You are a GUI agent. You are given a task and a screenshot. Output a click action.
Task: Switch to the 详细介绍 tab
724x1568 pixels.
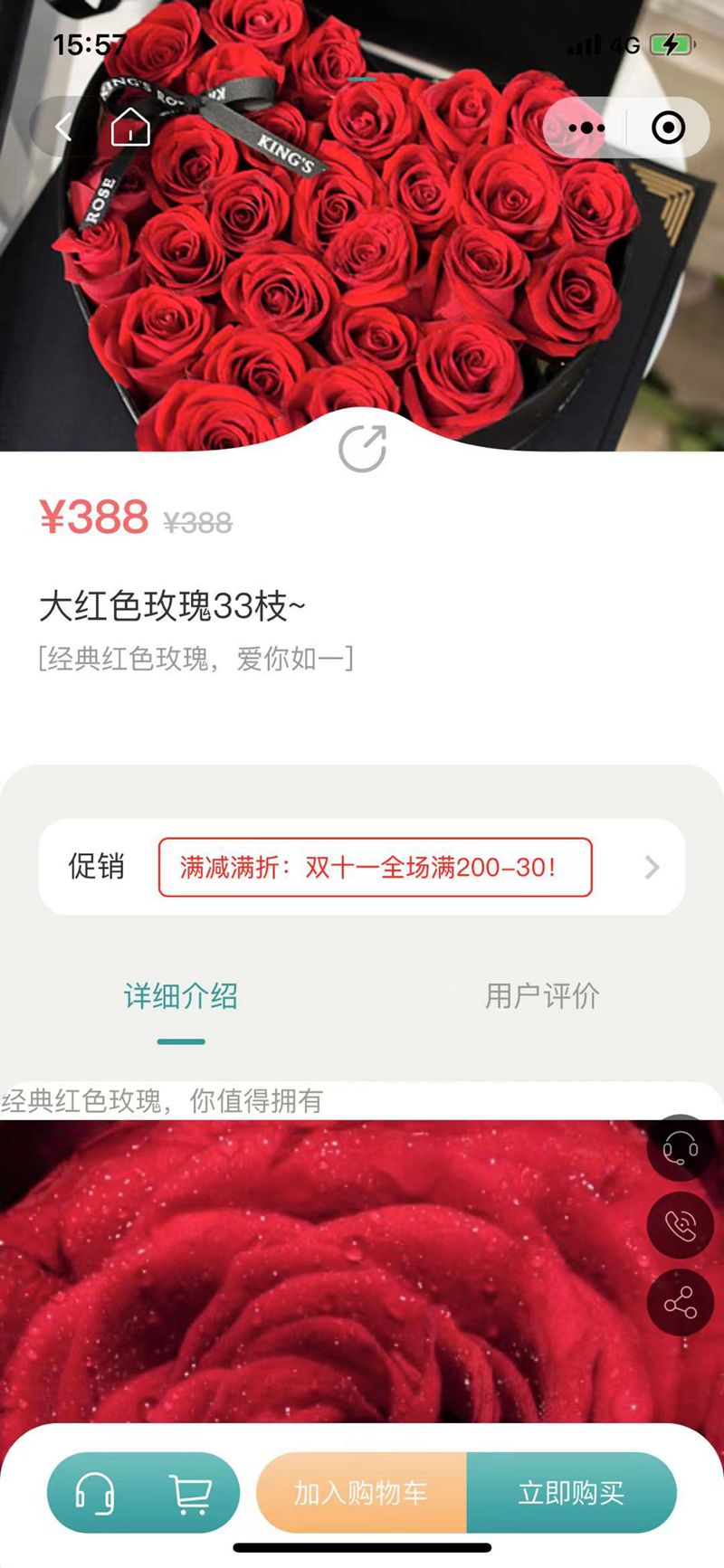(x=181, y=996)
